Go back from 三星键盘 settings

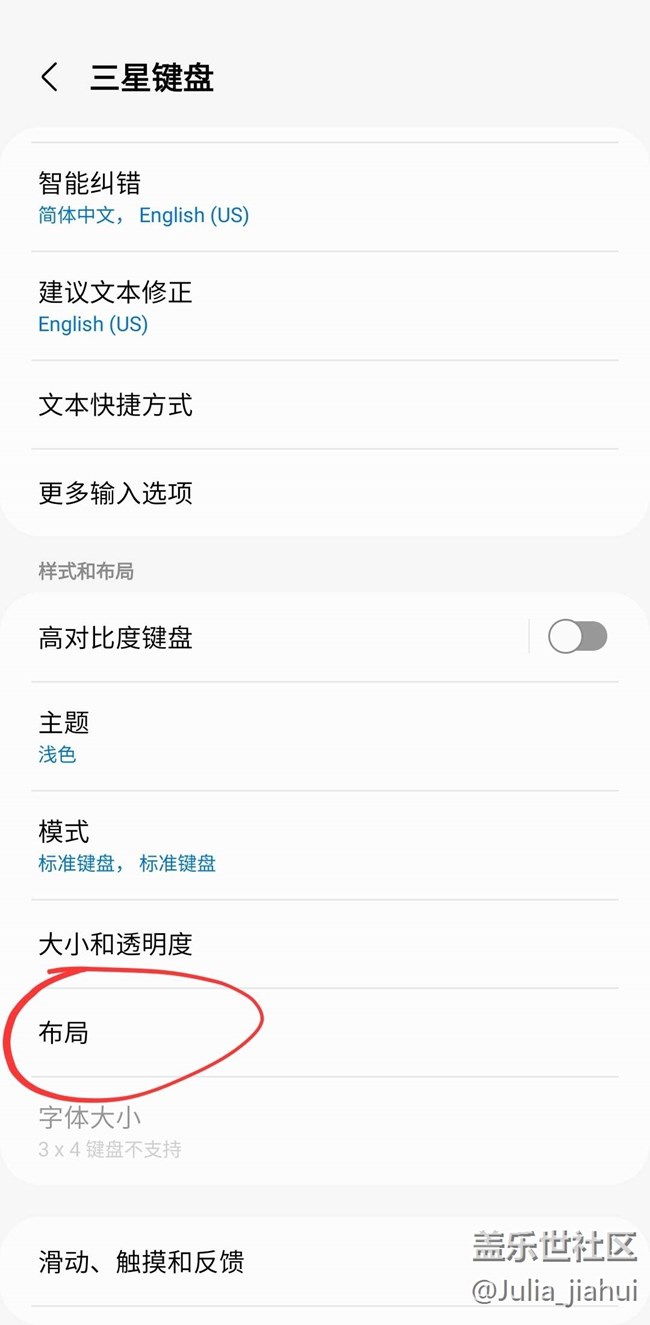49,78
